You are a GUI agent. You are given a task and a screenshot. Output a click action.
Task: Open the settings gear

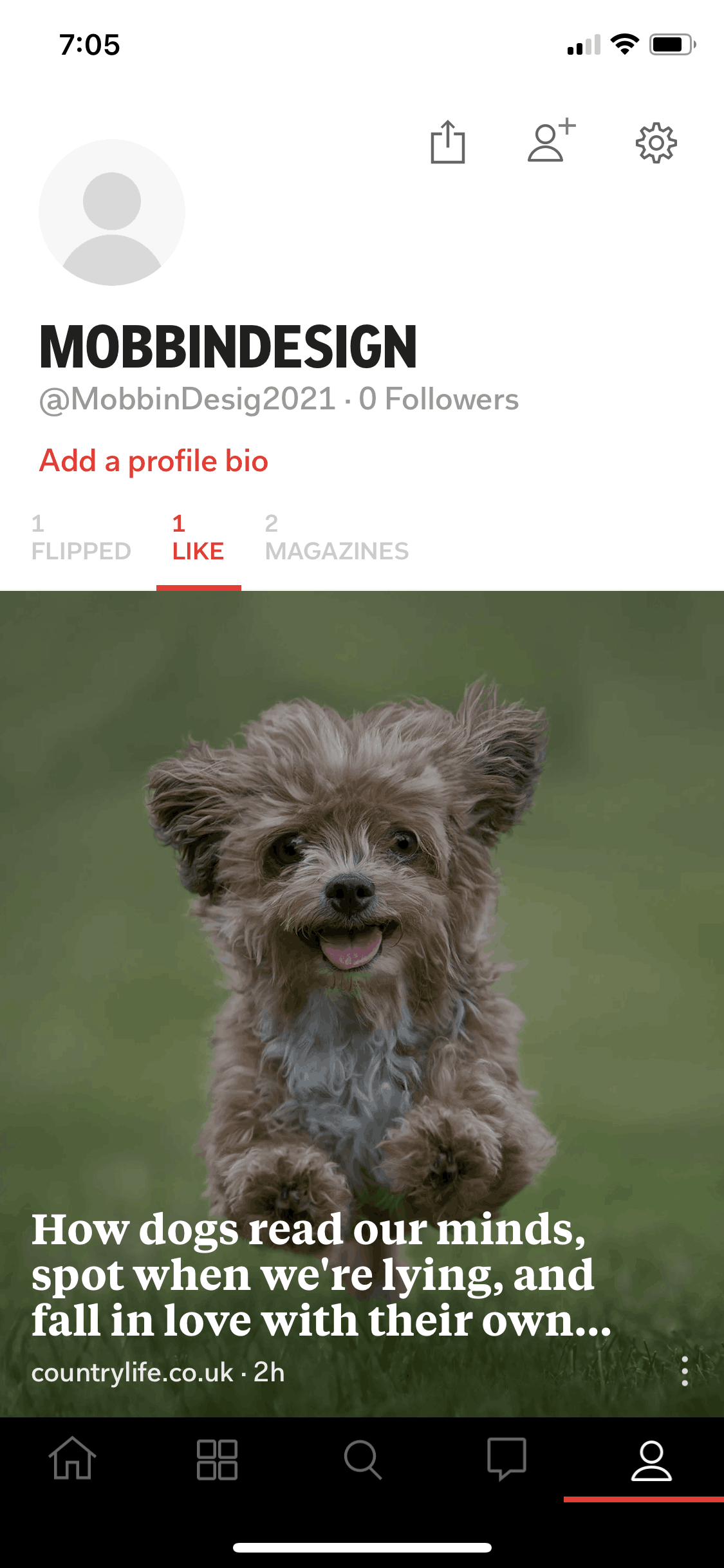tap(656, 142)
